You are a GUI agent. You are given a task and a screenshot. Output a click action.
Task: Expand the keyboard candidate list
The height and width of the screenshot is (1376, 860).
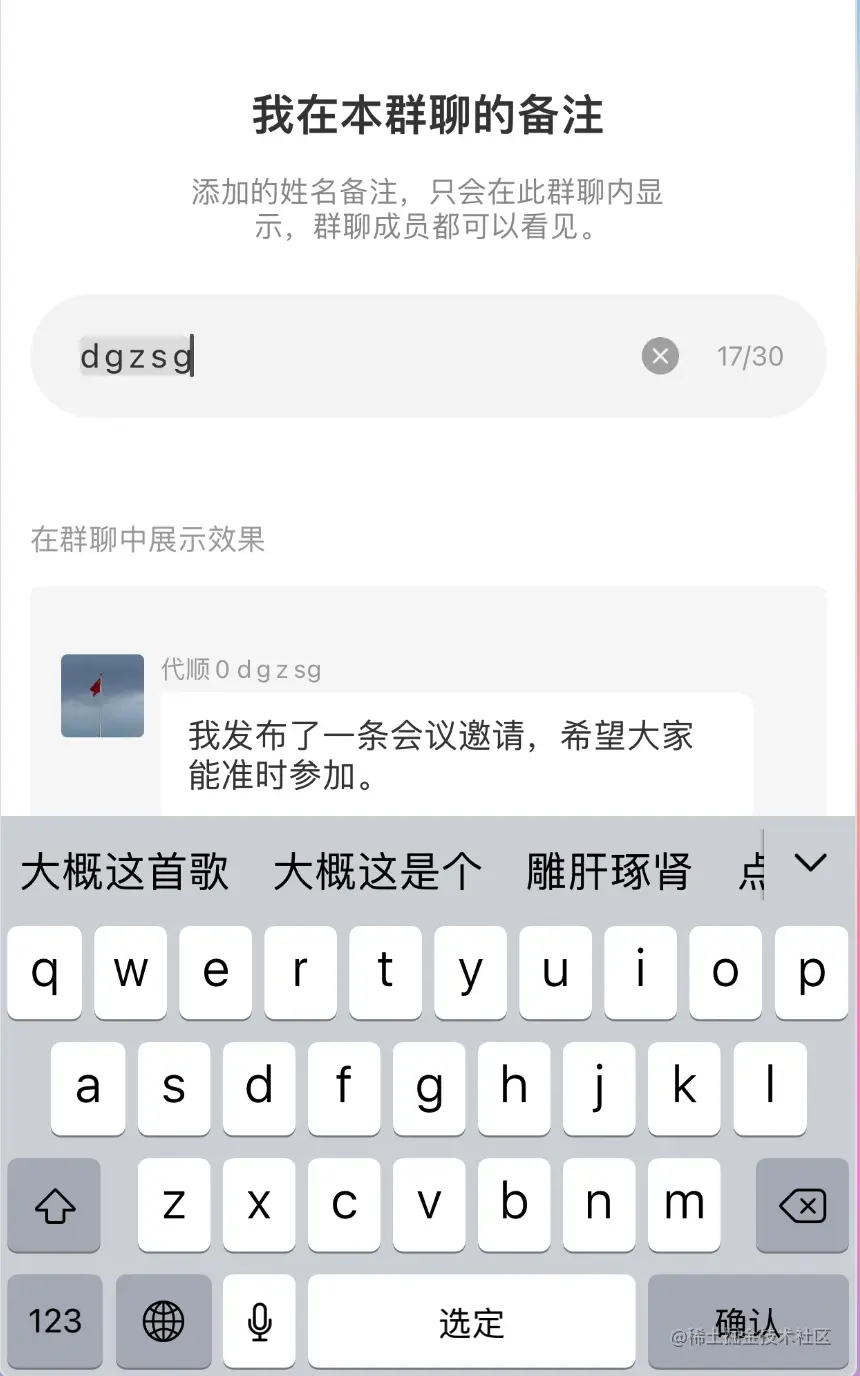point(810,862)
